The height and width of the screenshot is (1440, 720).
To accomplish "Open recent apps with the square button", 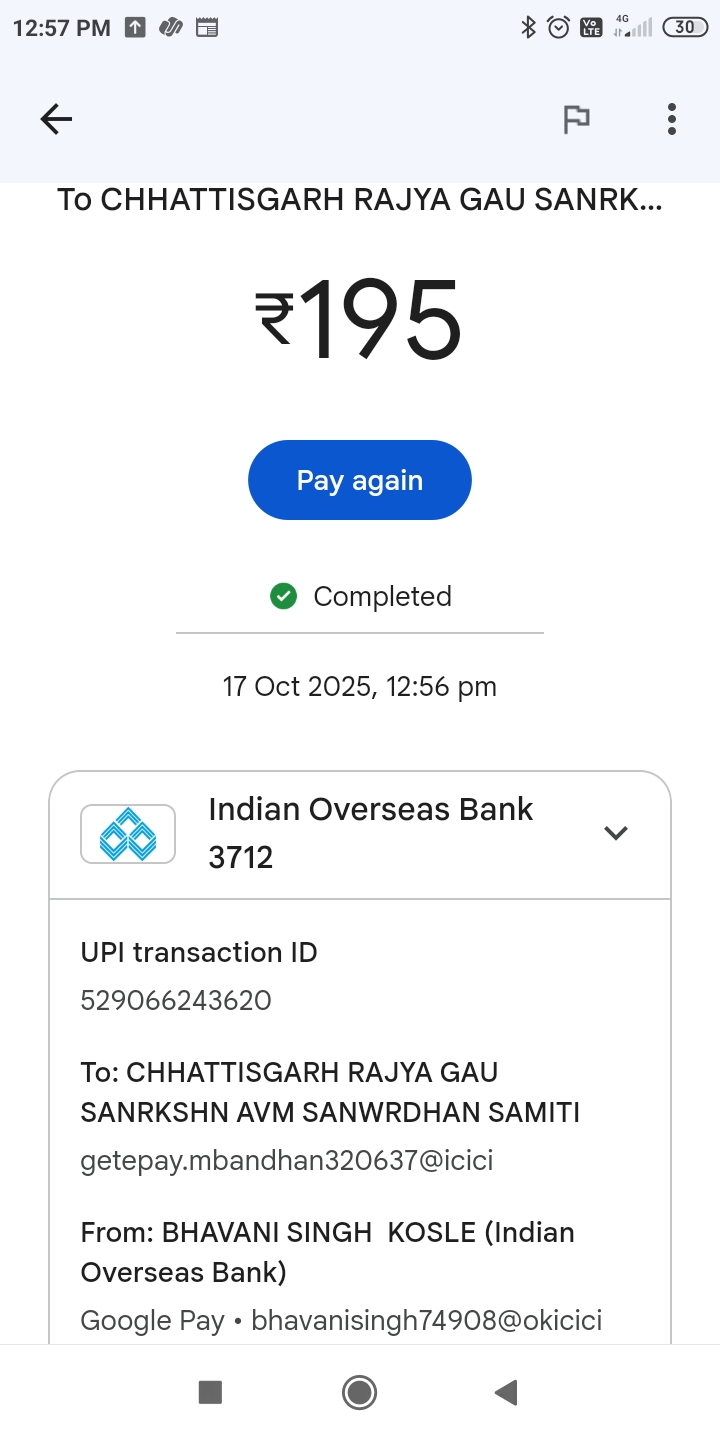I will [210, 1392].
